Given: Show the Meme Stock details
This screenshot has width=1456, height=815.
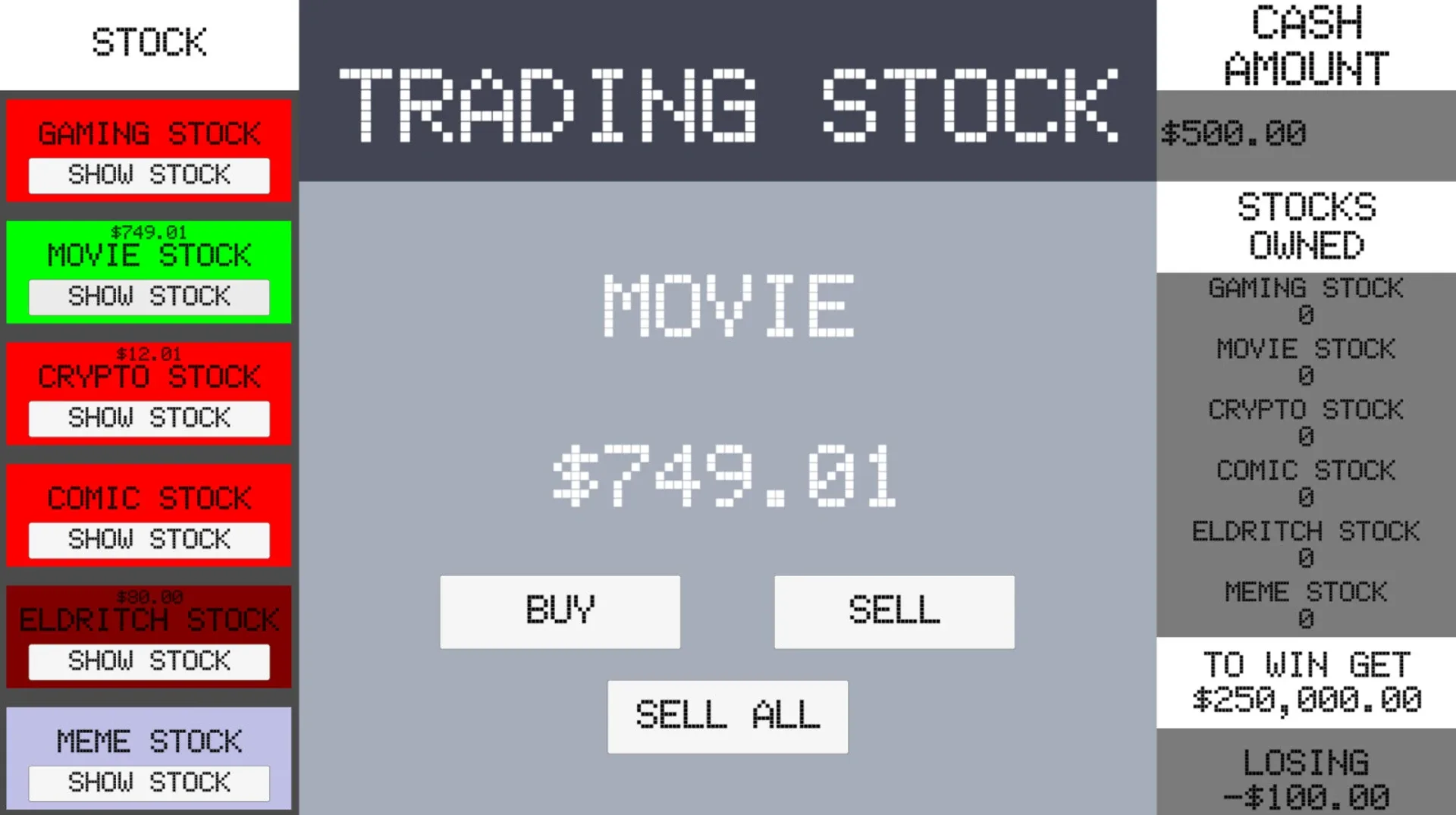Looking at the screenshot, I should coord(149,782).
